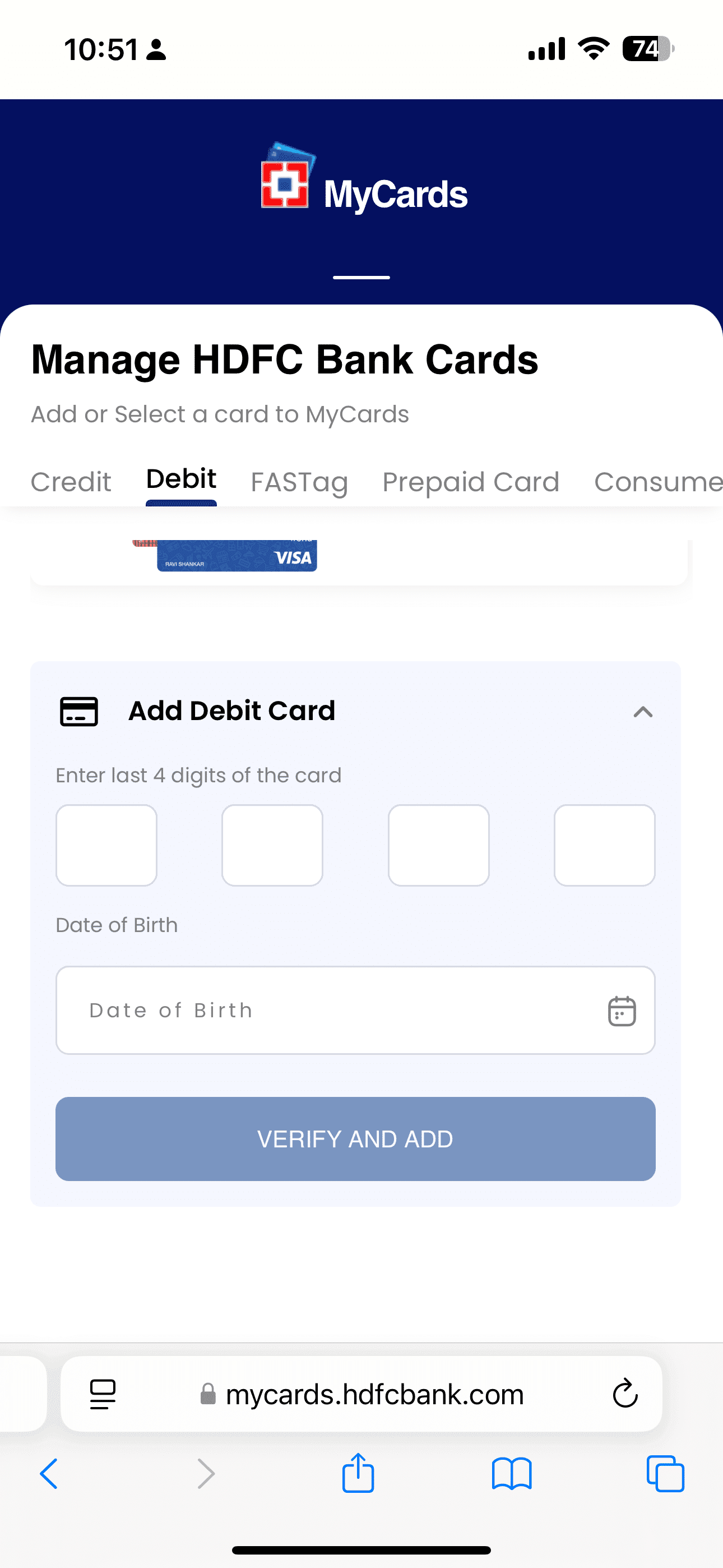Focus the third card digit box
This screenshot has height=1568, width=723.
439,845
